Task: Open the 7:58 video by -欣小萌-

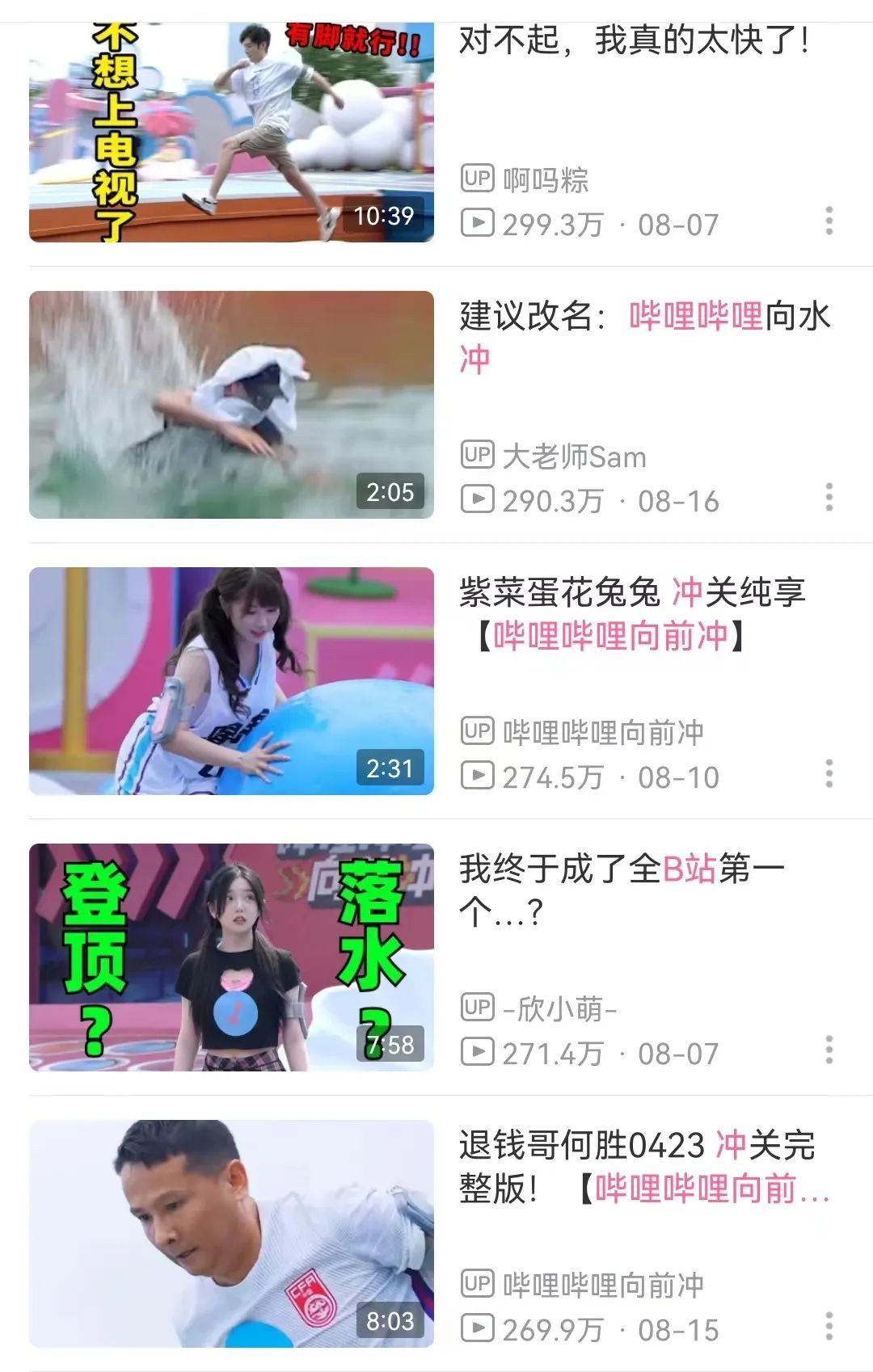Action: 231,957
